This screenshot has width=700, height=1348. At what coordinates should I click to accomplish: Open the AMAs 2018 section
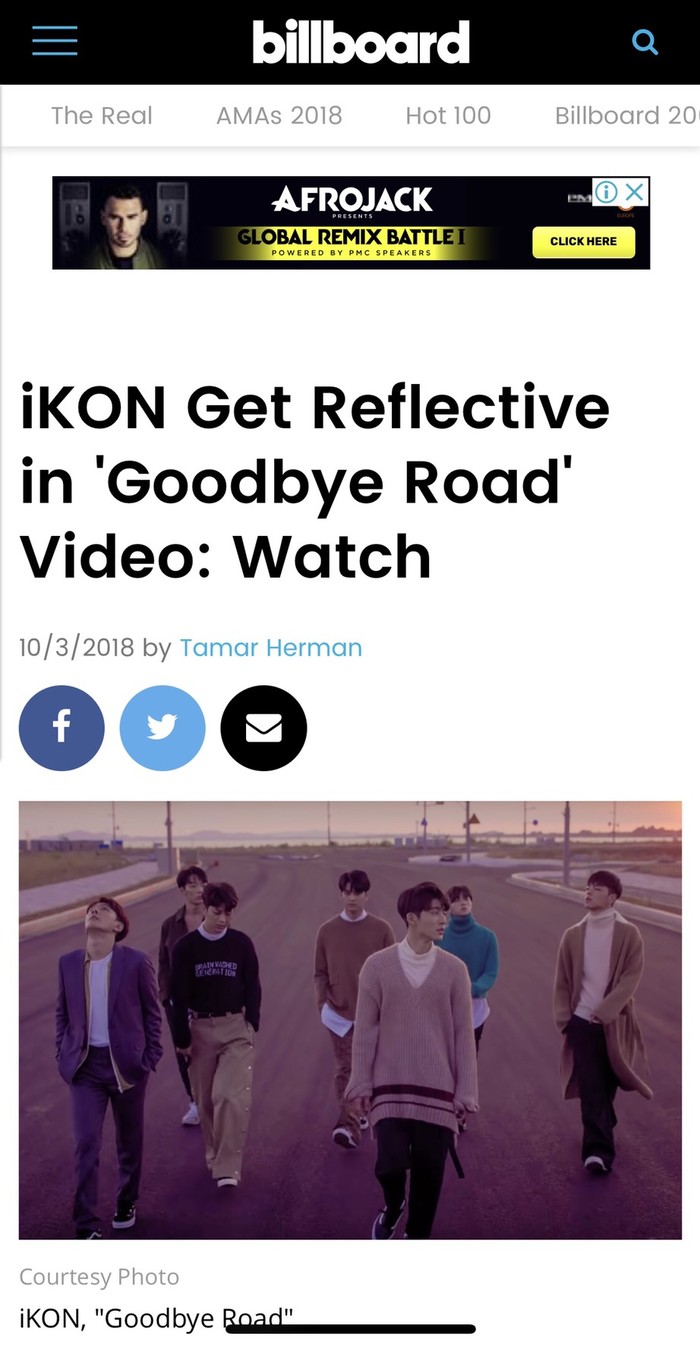point(279,115)
